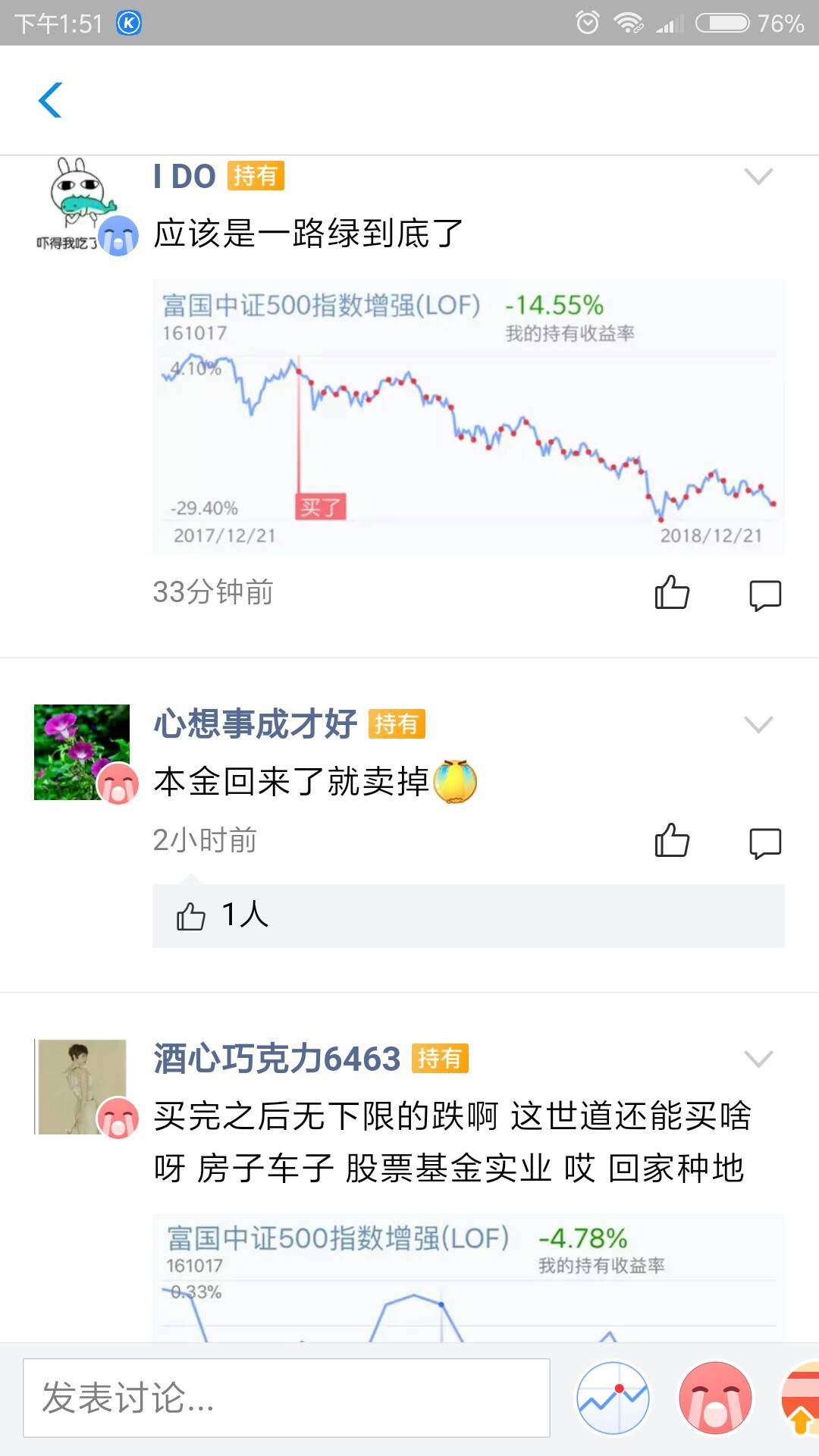Image resolution: width=819 pixels, height=1456 pixels.
Task: Expand the chevron on 心想事成才好's post
Action: (758, 724)
